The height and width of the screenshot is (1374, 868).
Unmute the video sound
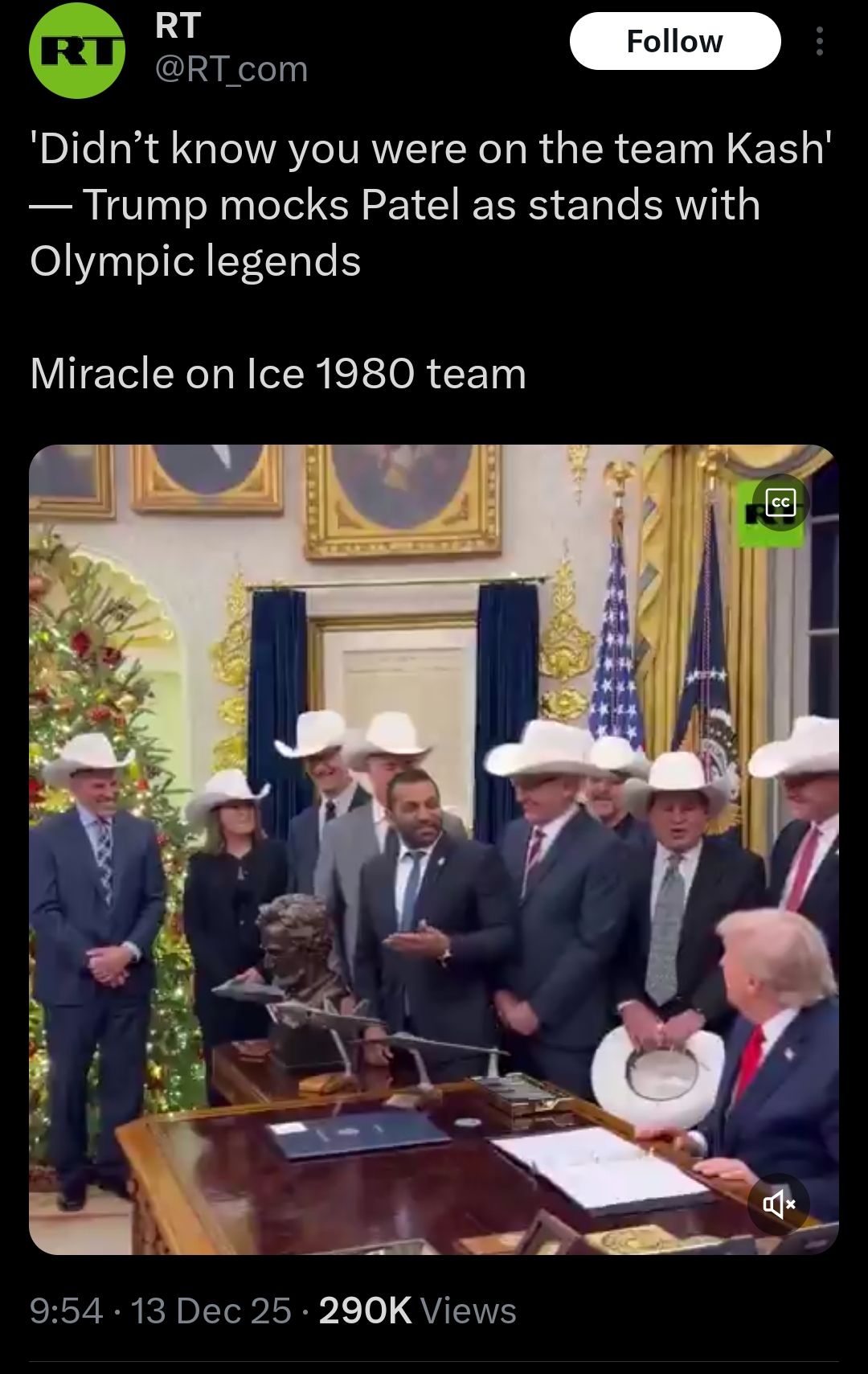coord(779,1204)
